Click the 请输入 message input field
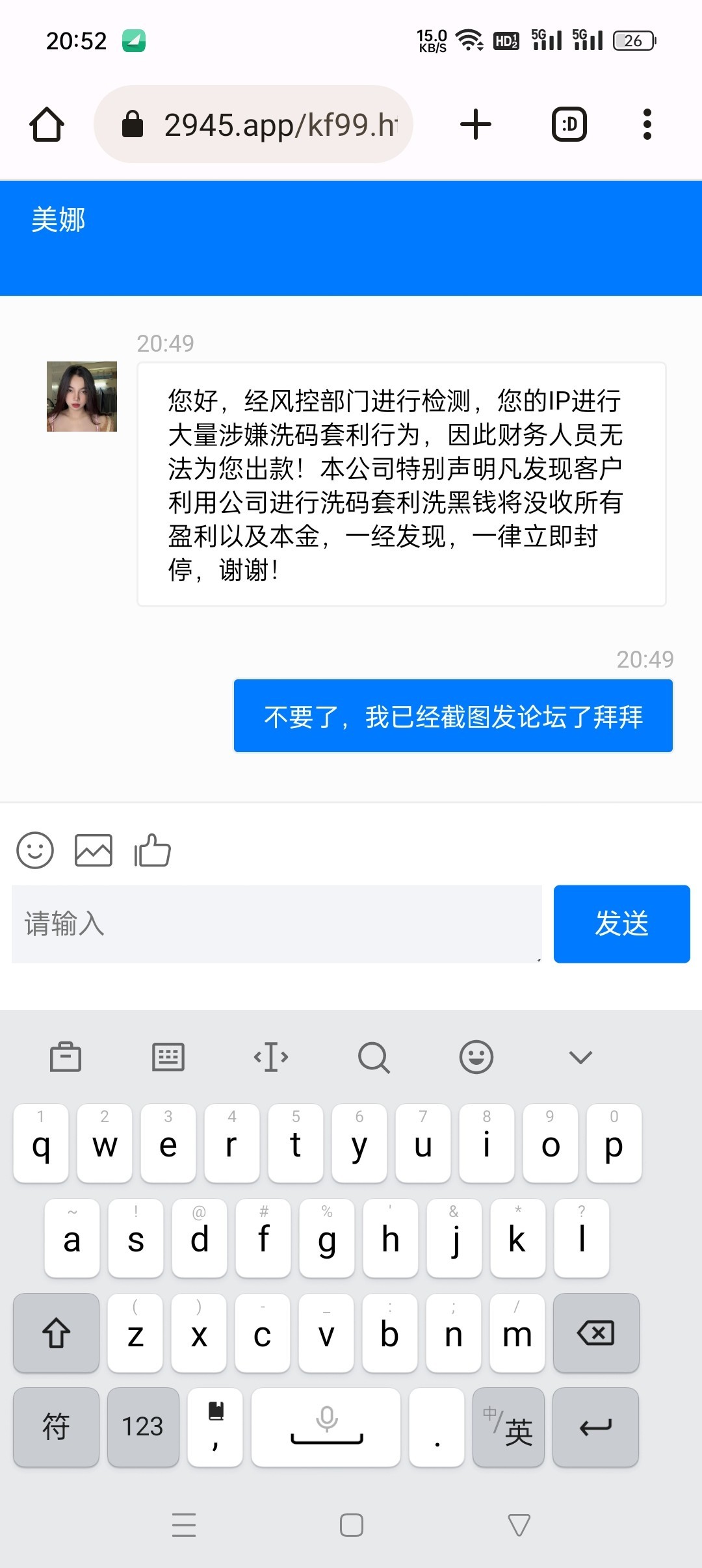The width and height of the screenshot is (702, 1568). [276, 924]
